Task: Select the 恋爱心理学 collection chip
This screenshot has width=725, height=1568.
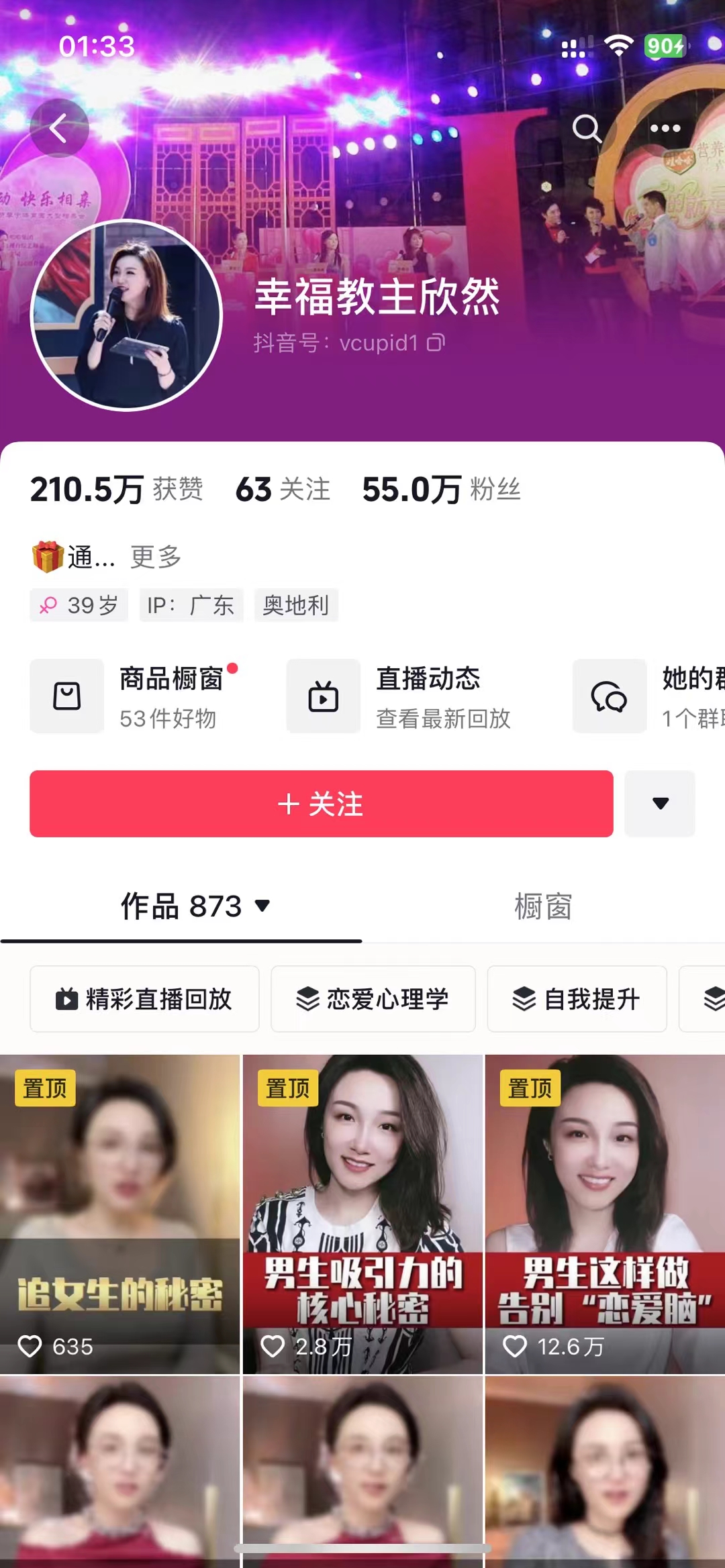Action: 373,999
